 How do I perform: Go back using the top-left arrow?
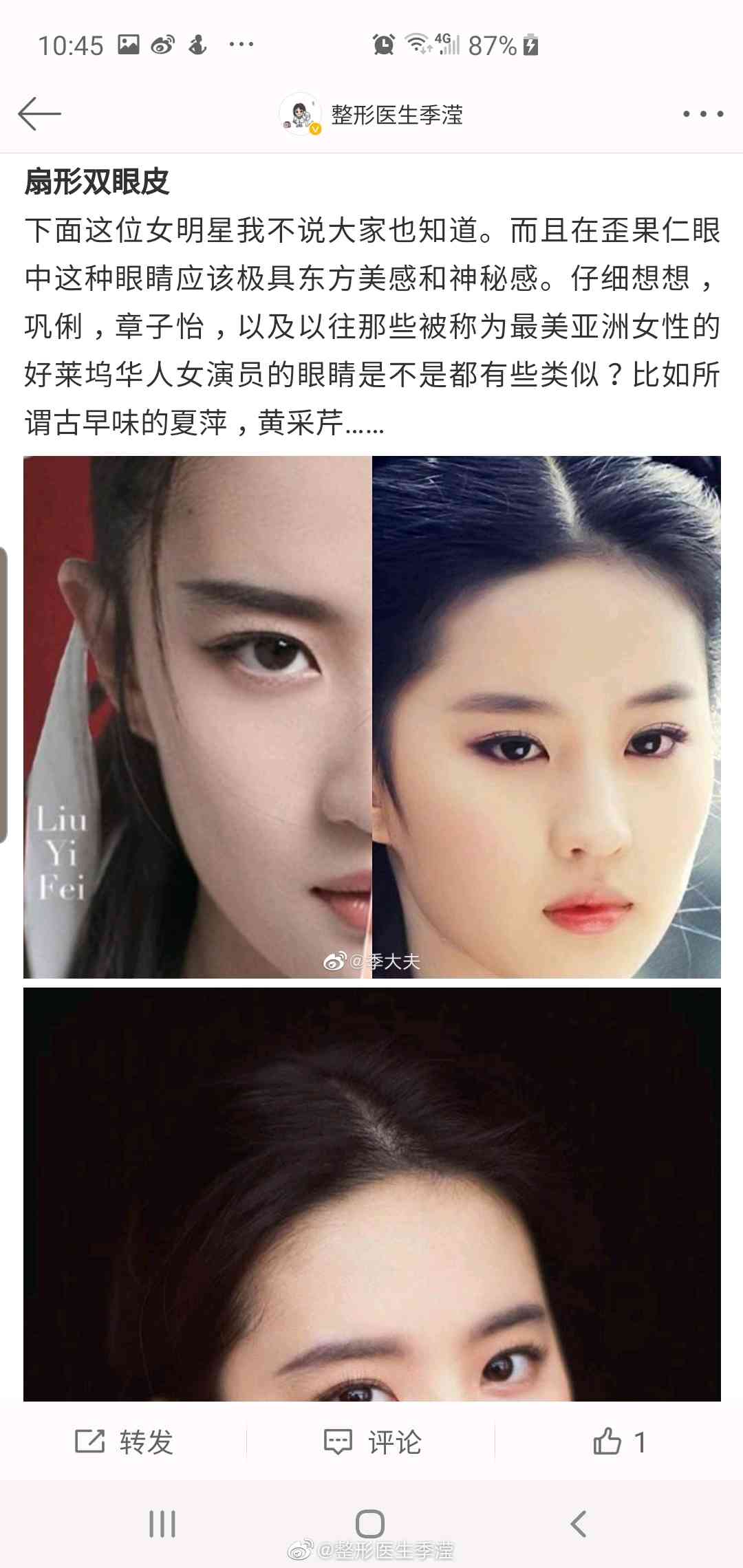39,114
